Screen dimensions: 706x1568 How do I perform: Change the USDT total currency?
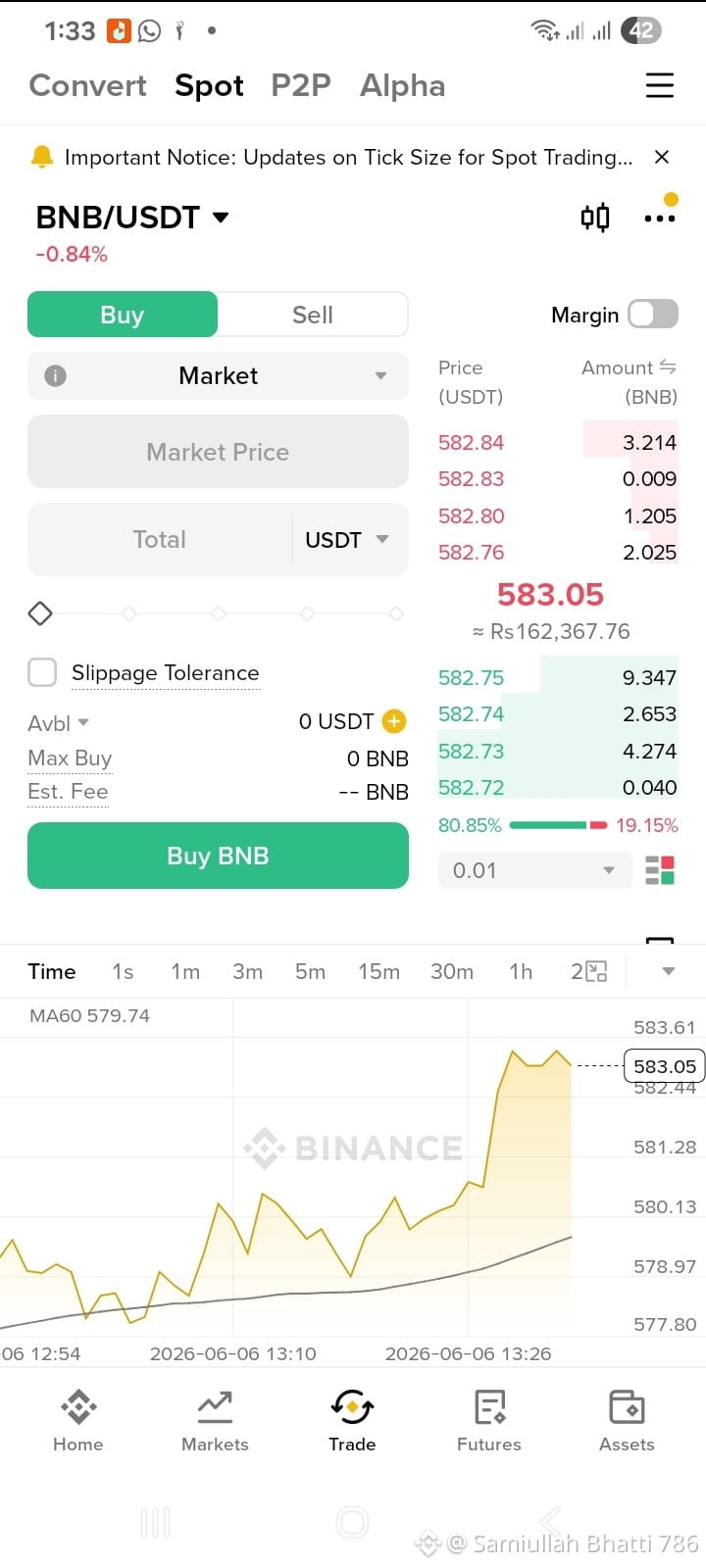[x=347, y=539]
